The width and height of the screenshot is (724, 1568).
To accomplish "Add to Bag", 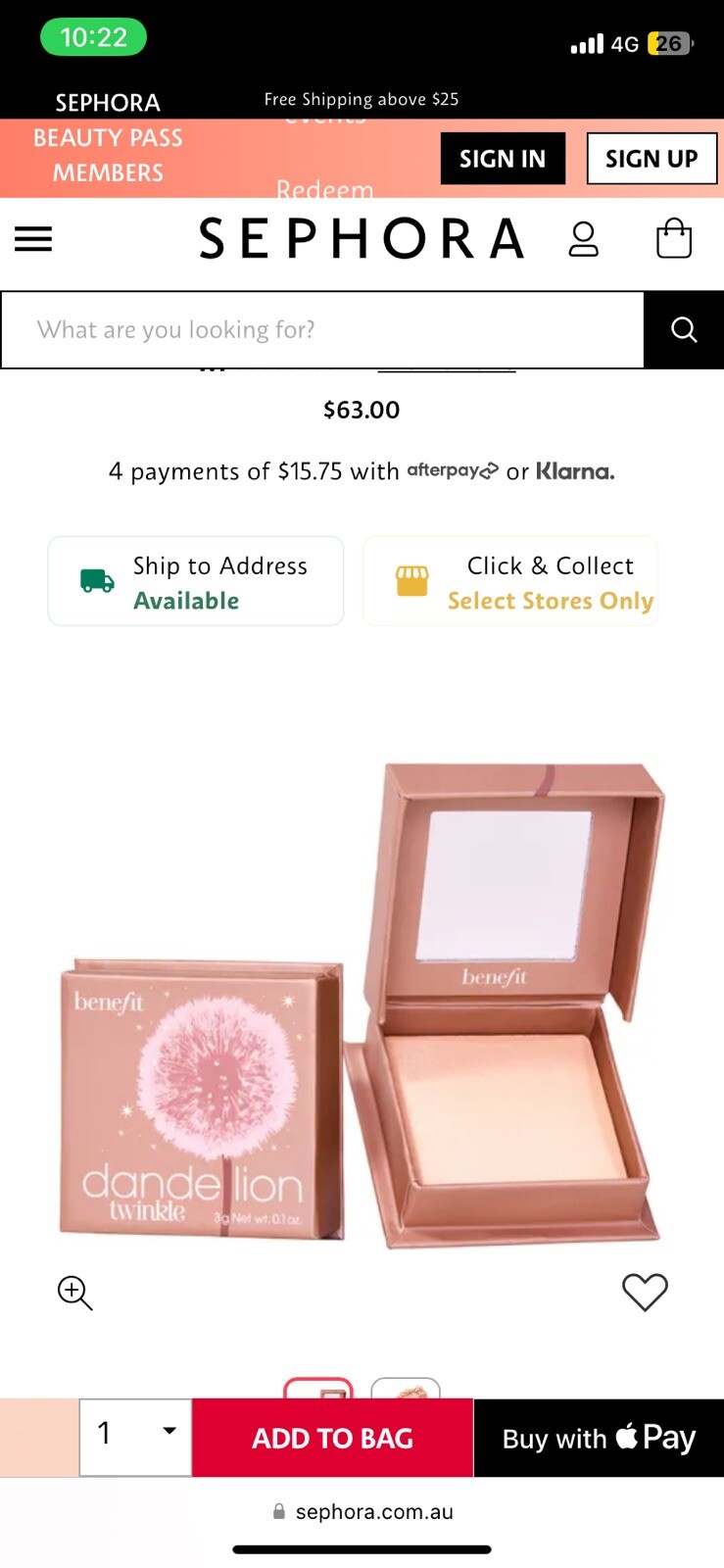I will tap(332, 1438).
